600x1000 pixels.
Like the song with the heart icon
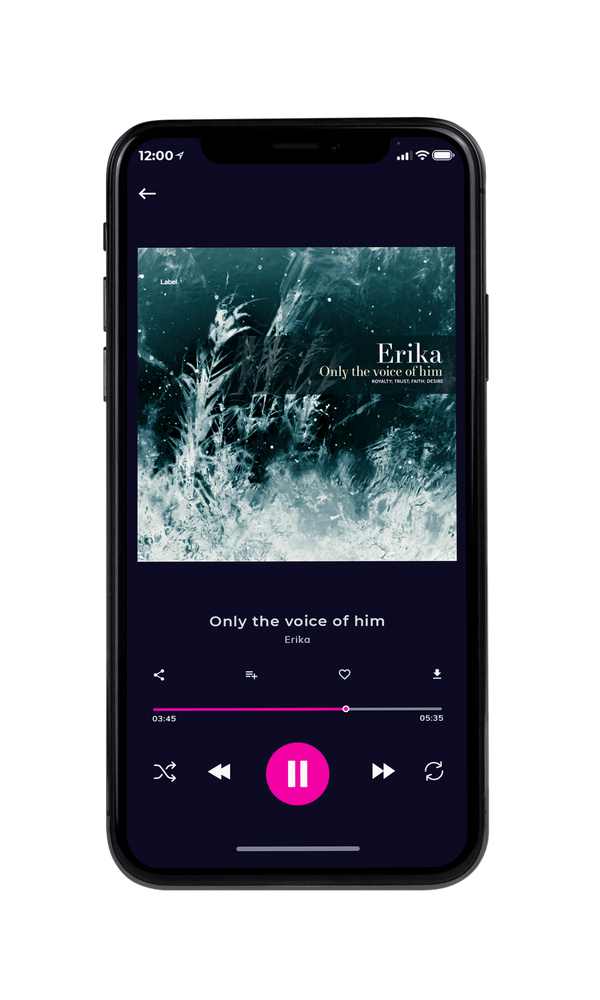click(344, 674)
